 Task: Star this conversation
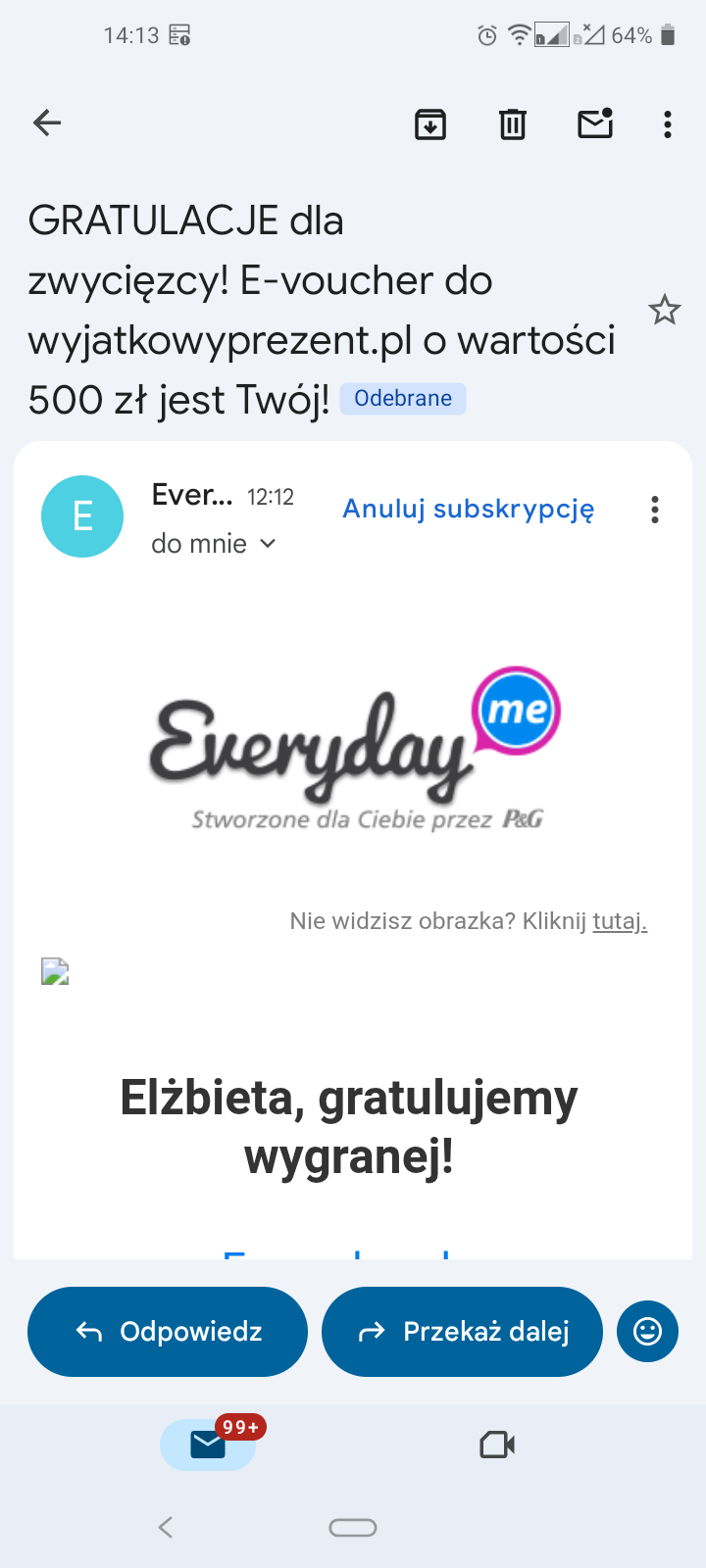pos(665,311)
